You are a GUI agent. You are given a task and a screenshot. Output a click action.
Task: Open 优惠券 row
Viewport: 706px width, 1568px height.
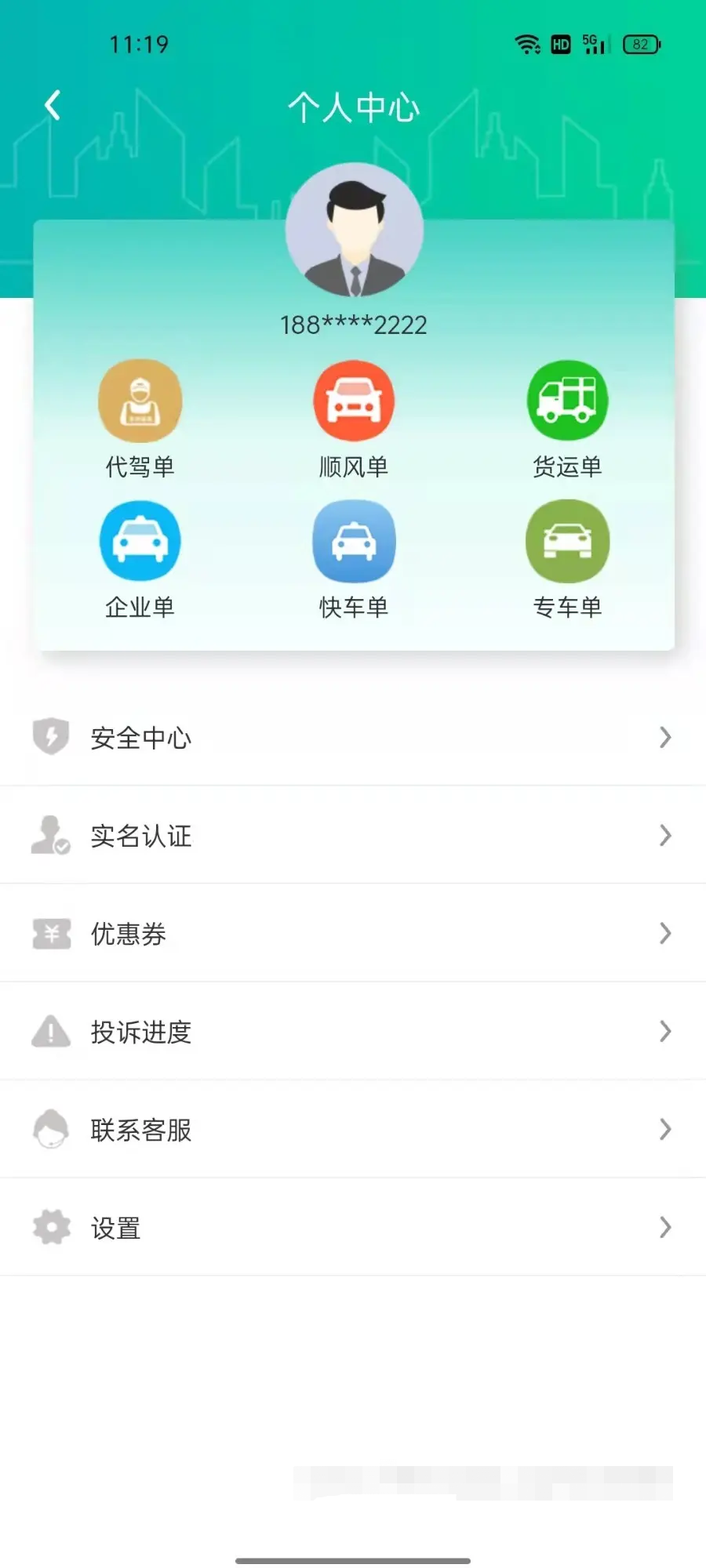(353, 934)
